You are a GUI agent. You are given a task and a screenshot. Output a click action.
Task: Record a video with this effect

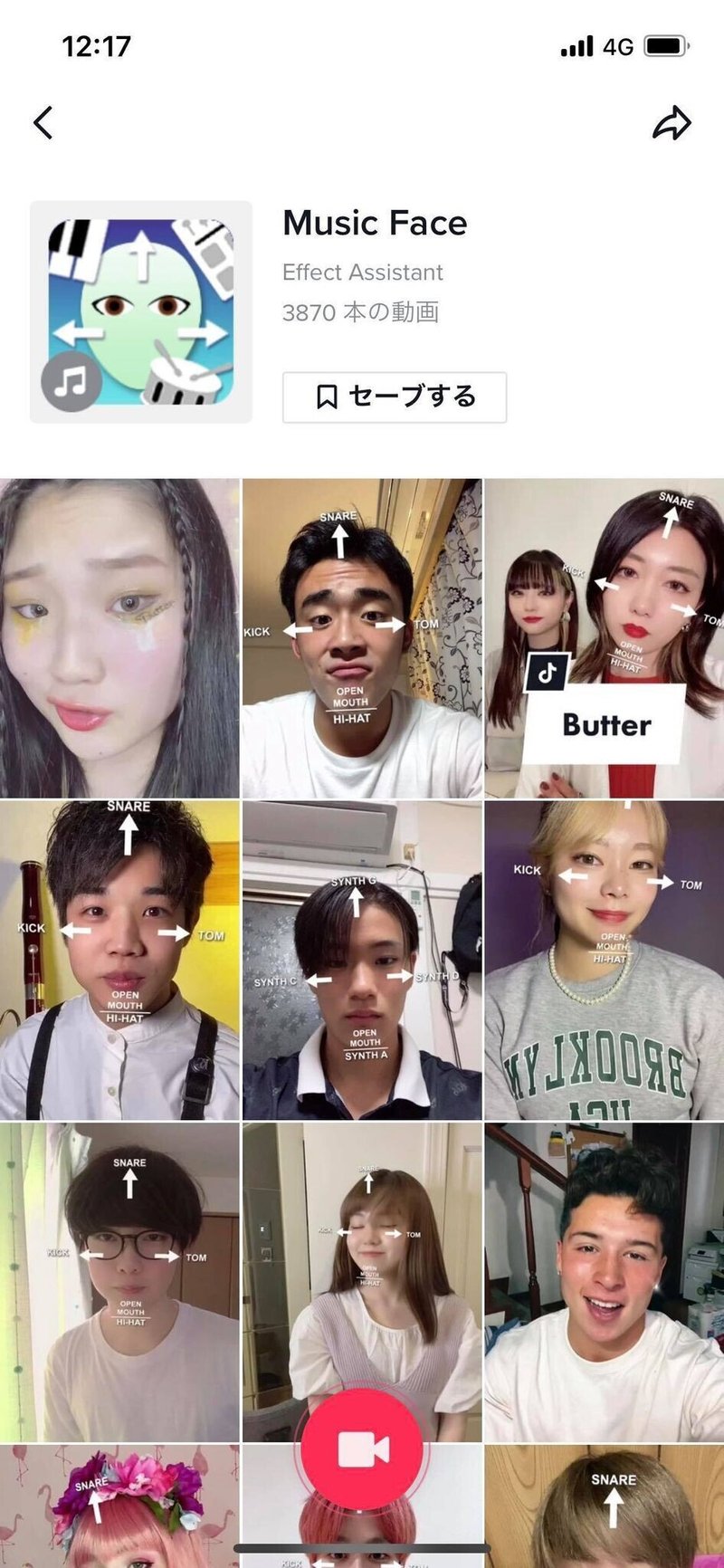pos(362,1448)
